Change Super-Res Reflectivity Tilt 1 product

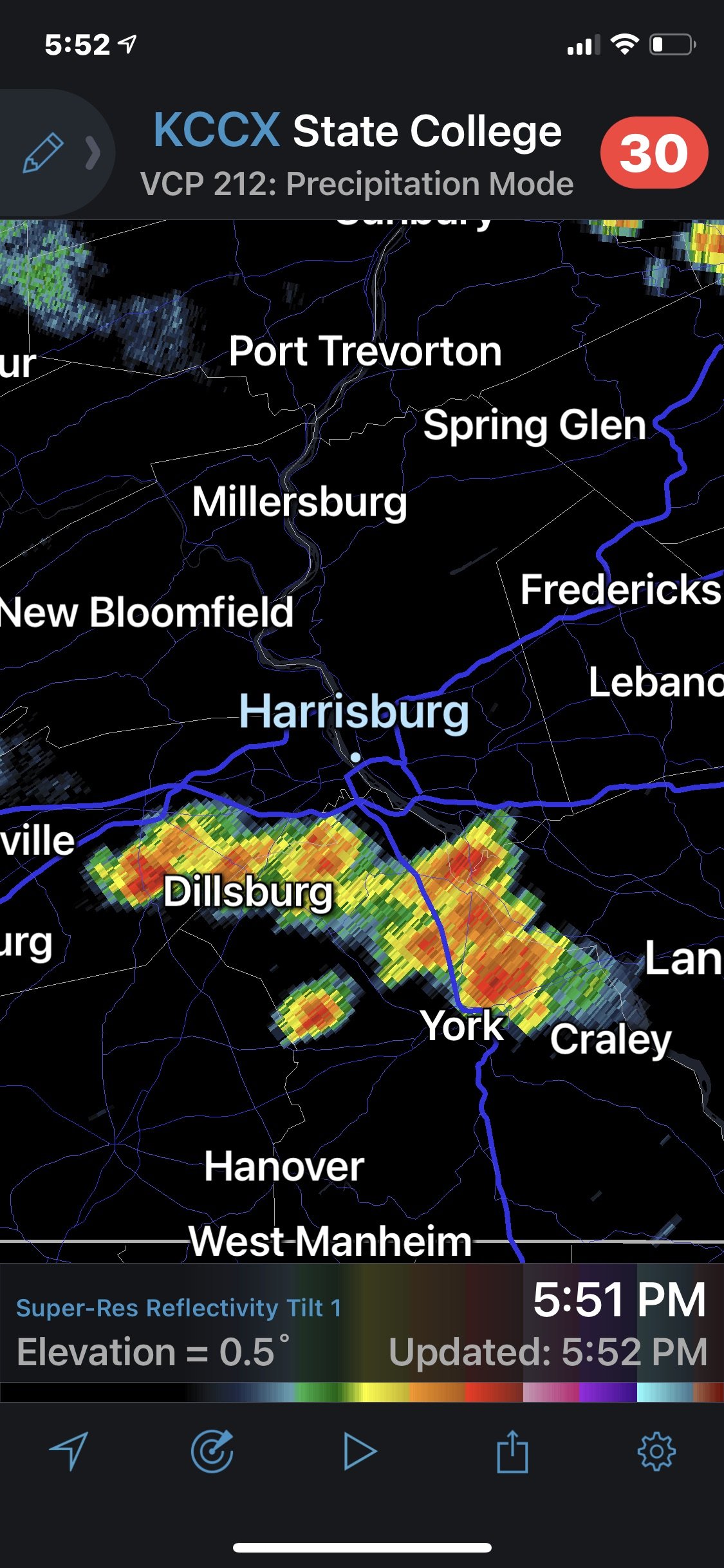click(179, 1308)
